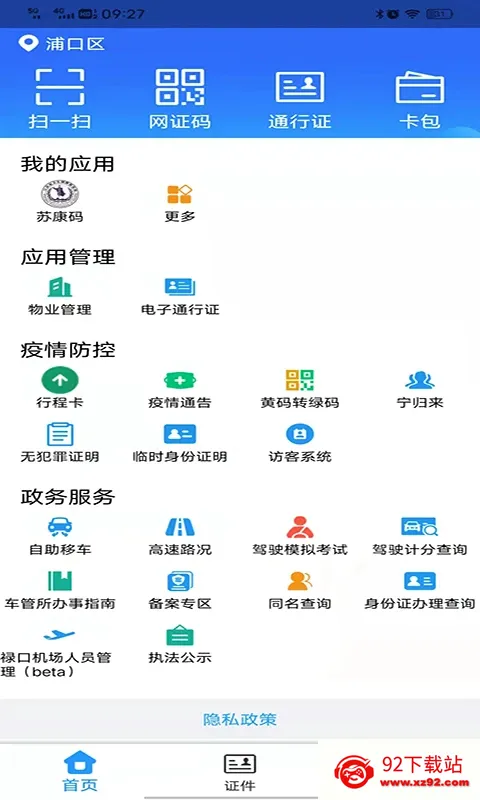480x800 pixels.
Task: Tap 更多 for more apps
Action: pyautogui.click(x=180, y=203)
